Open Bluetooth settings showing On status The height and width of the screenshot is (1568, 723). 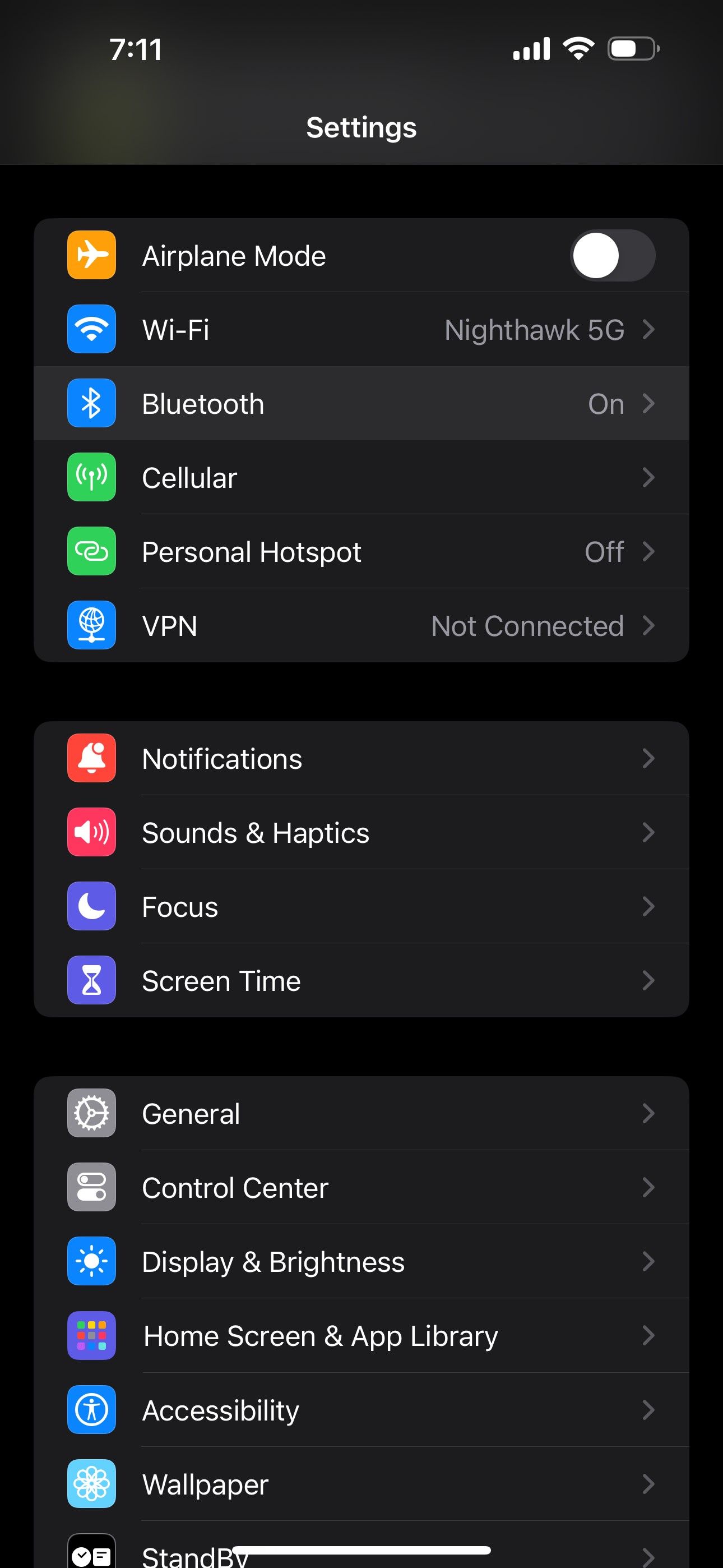[x=361, y=404]
